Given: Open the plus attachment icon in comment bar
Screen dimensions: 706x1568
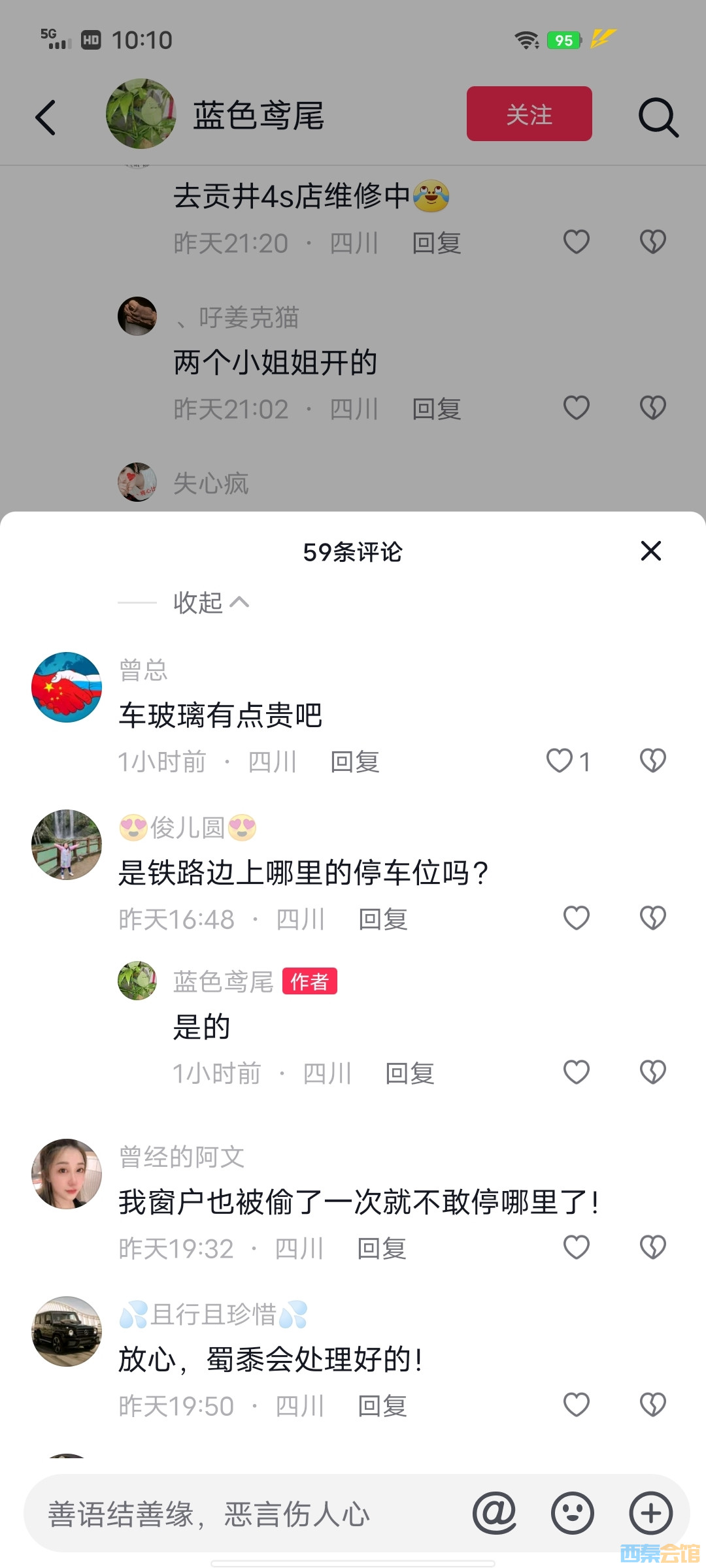Looking at the screenshot, I should pos(650,1512).
